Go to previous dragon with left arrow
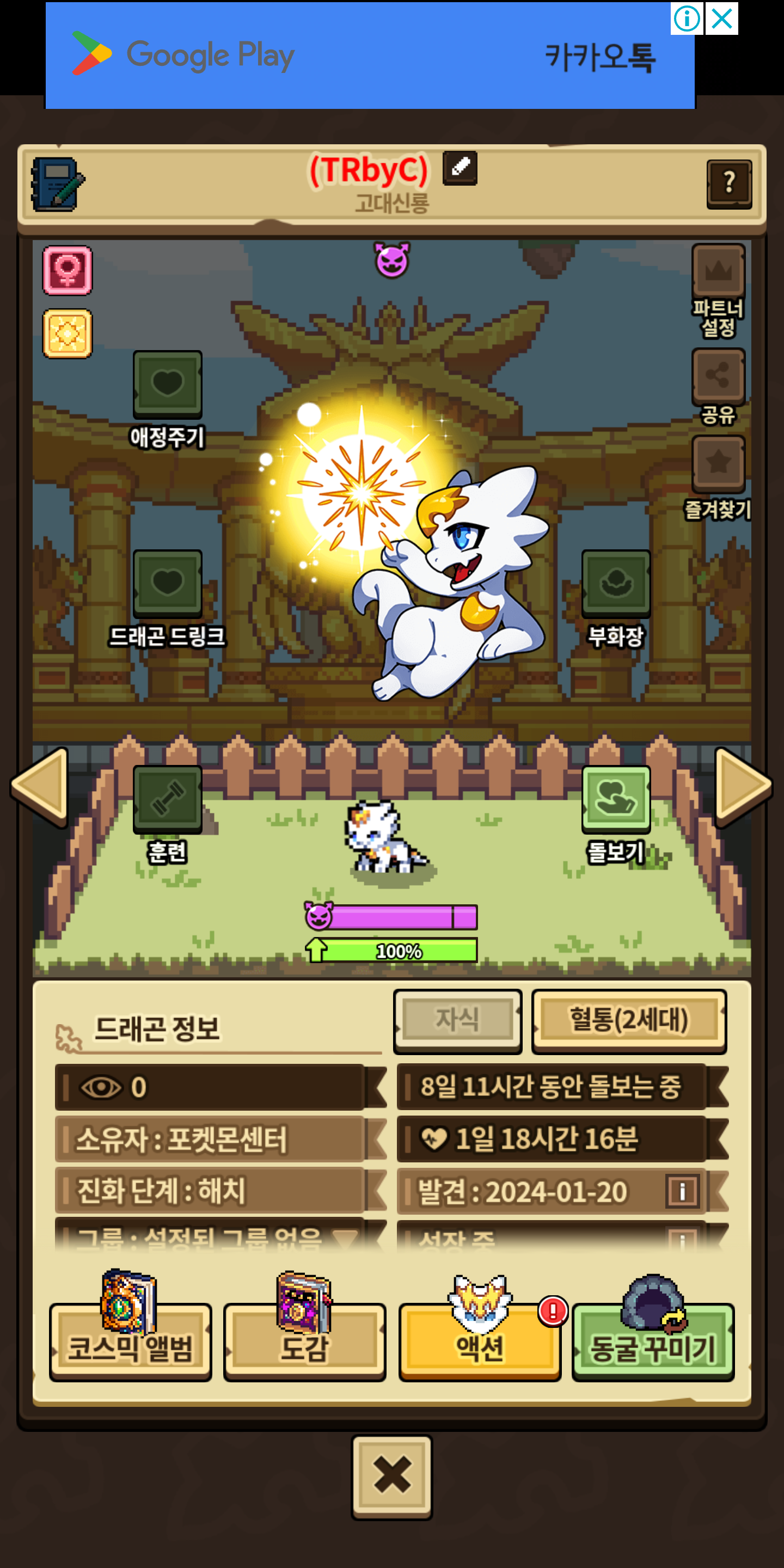784x1568 pixels. [40, 785]
